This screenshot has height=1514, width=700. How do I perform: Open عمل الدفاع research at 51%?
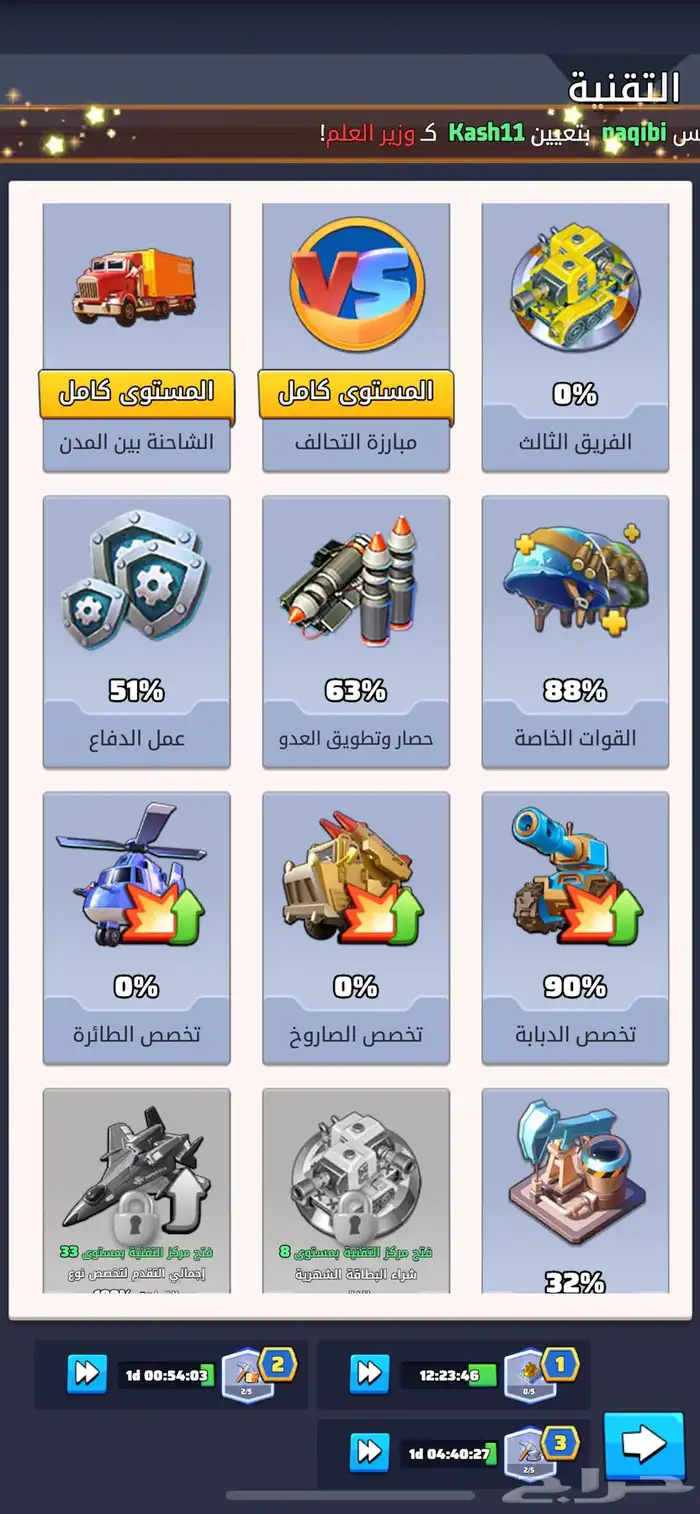coord(137,632)
